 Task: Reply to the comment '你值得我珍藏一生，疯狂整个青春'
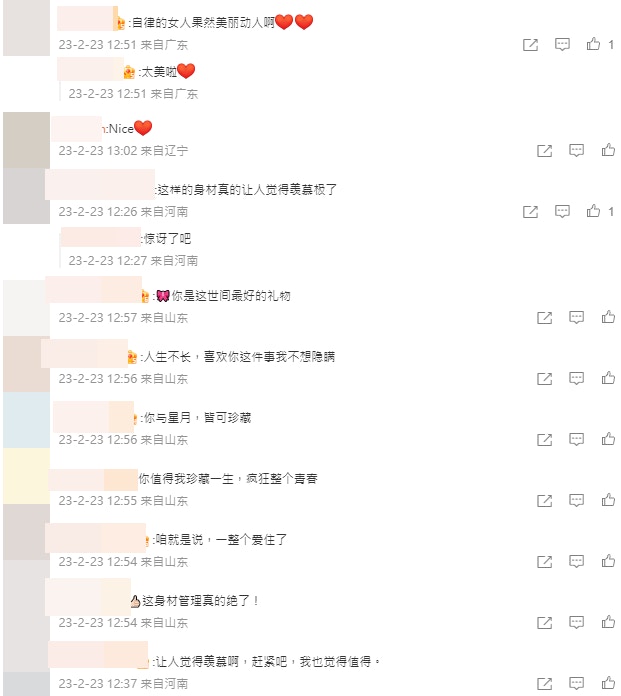(x=577, y=500)
